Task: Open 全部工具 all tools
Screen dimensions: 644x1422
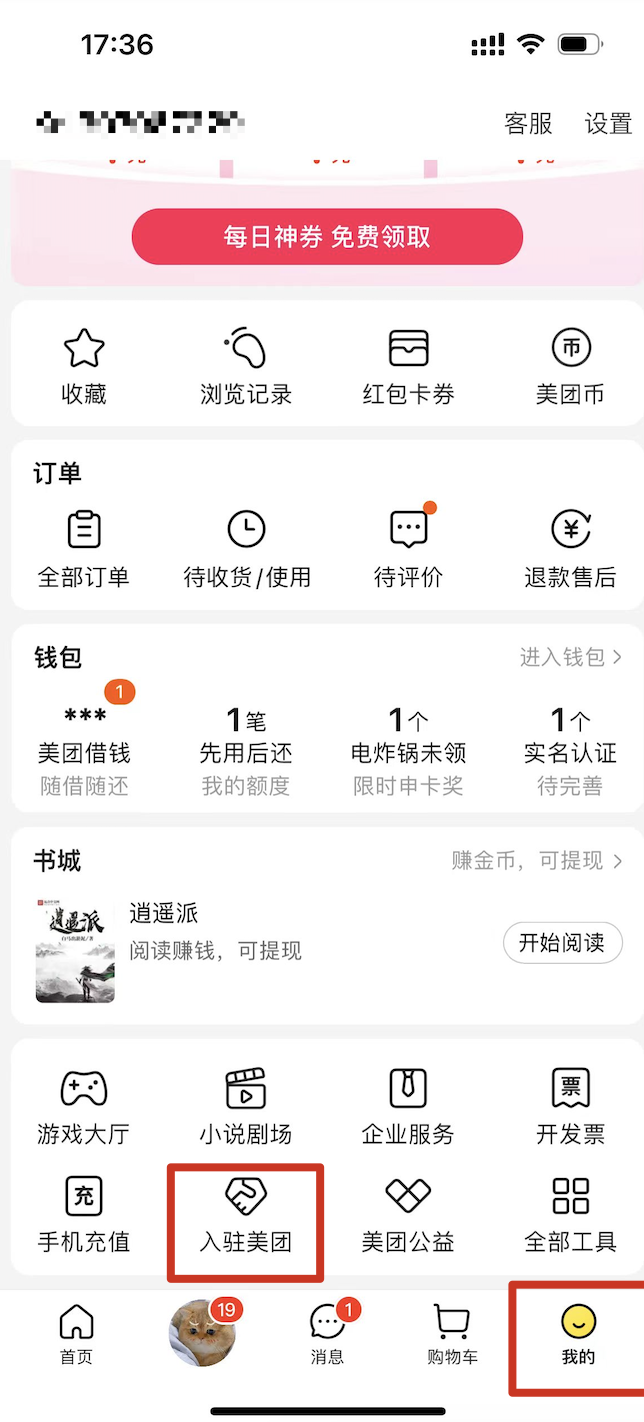Action: pos(570,1215)
